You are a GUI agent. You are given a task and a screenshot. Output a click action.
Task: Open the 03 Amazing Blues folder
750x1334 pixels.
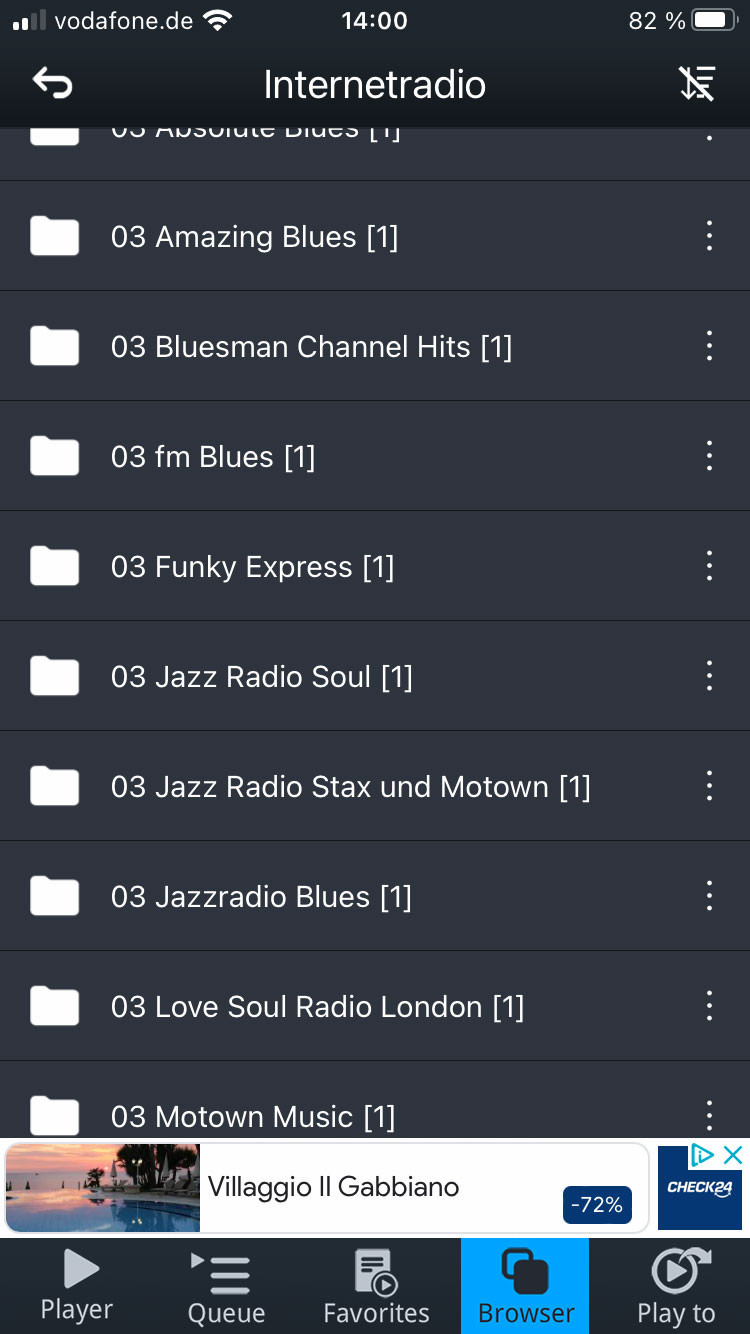(x=254, y=237)
